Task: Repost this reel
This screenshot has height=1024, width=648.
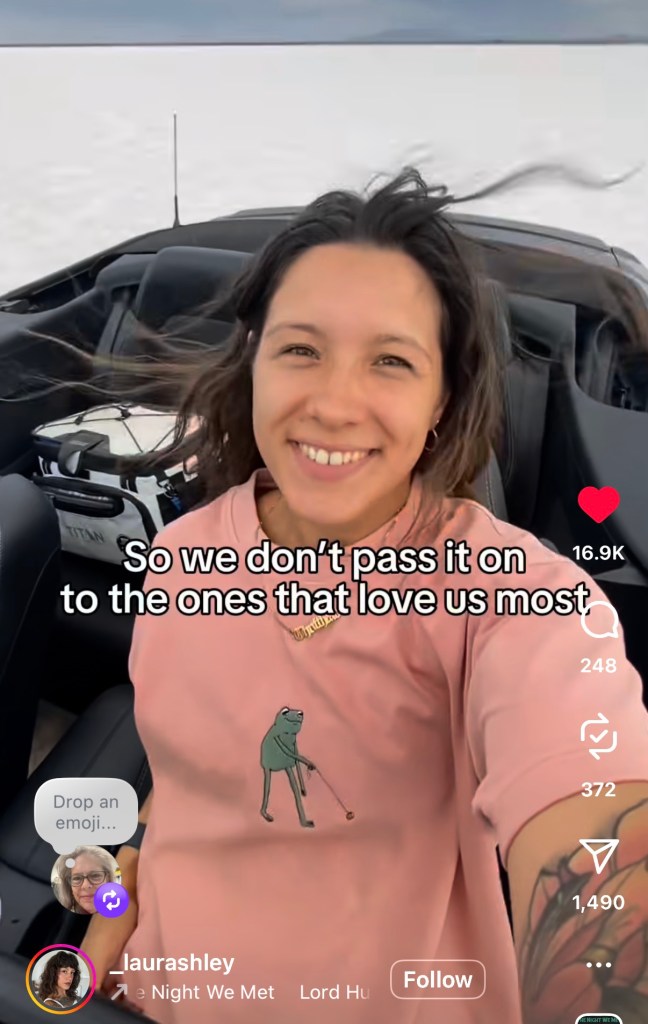Action: (x=598, y=738)
